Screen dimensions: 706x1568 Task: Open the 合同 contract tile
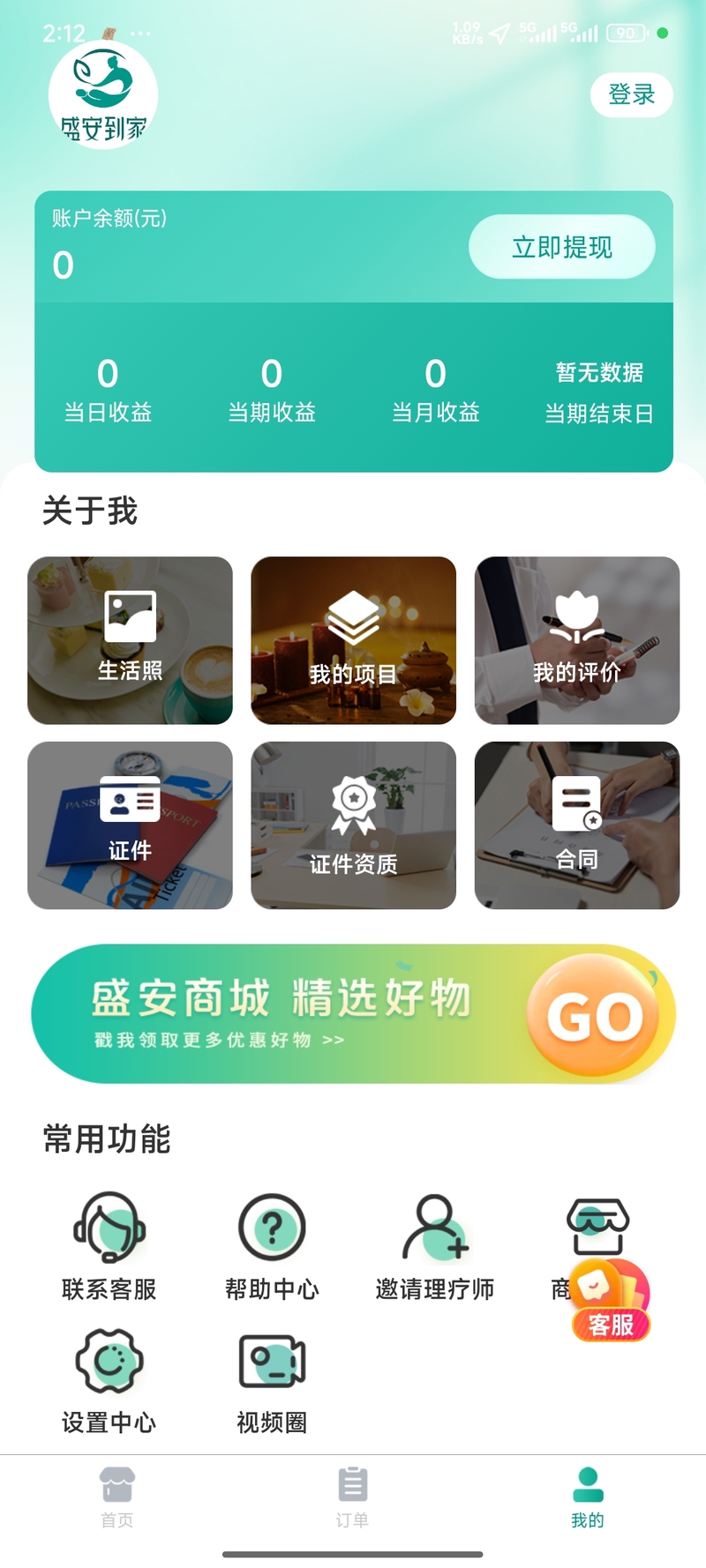point(576,825)
